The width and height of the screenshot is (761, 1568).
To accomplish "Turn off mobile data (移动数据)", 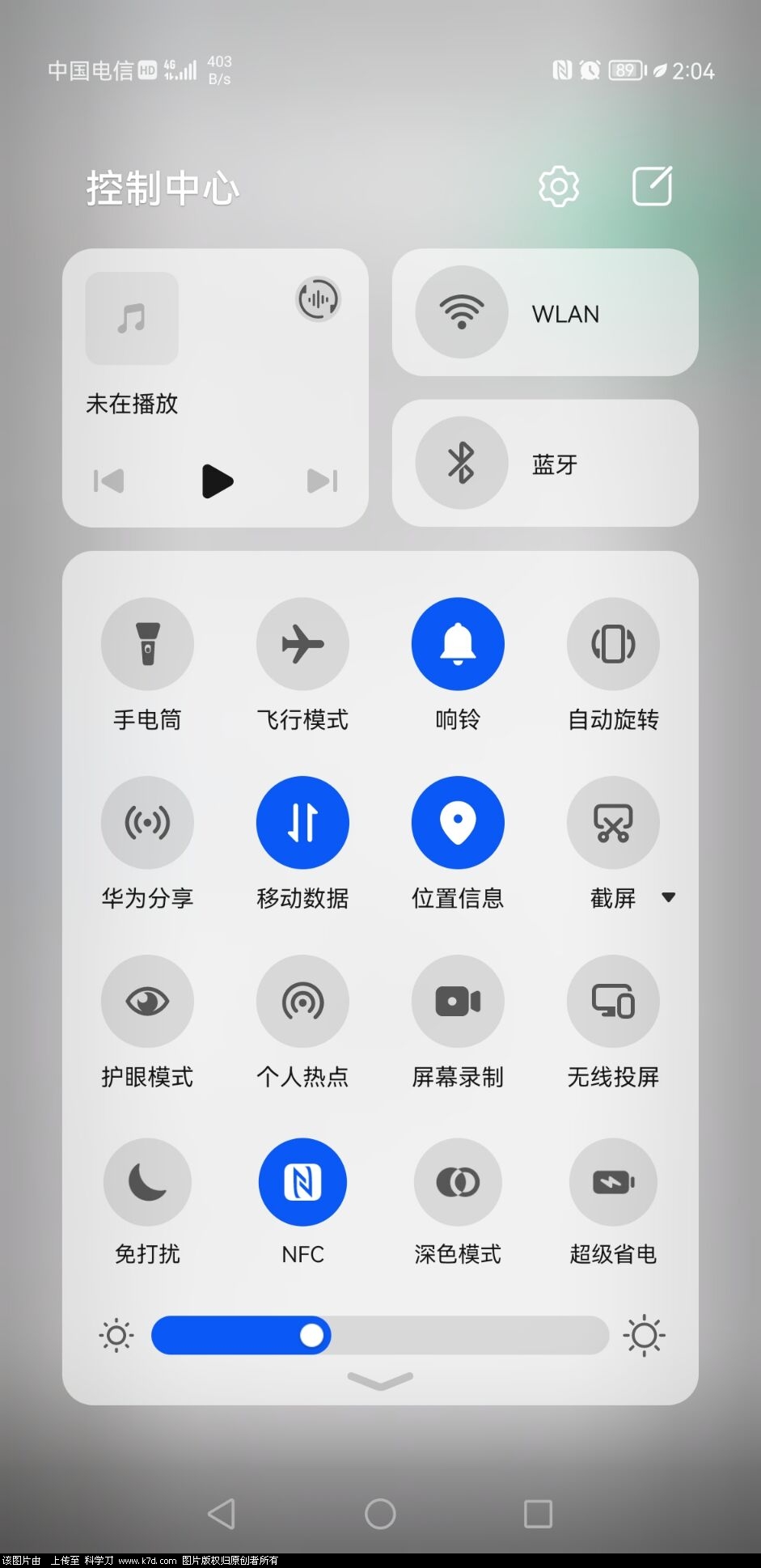I will point(302,823).
